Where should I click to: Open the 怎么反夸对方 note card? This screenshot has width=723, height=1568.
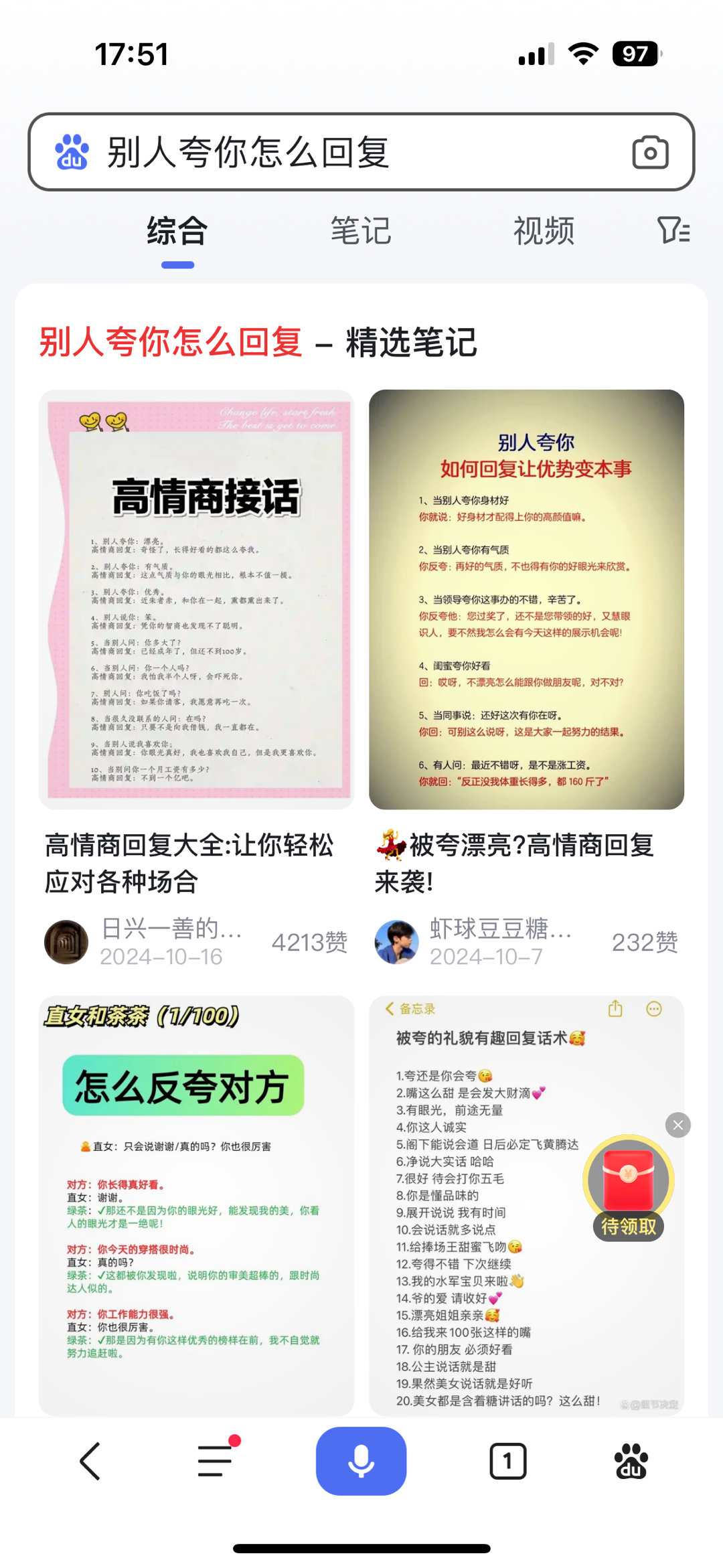[x=196, y=1205]
